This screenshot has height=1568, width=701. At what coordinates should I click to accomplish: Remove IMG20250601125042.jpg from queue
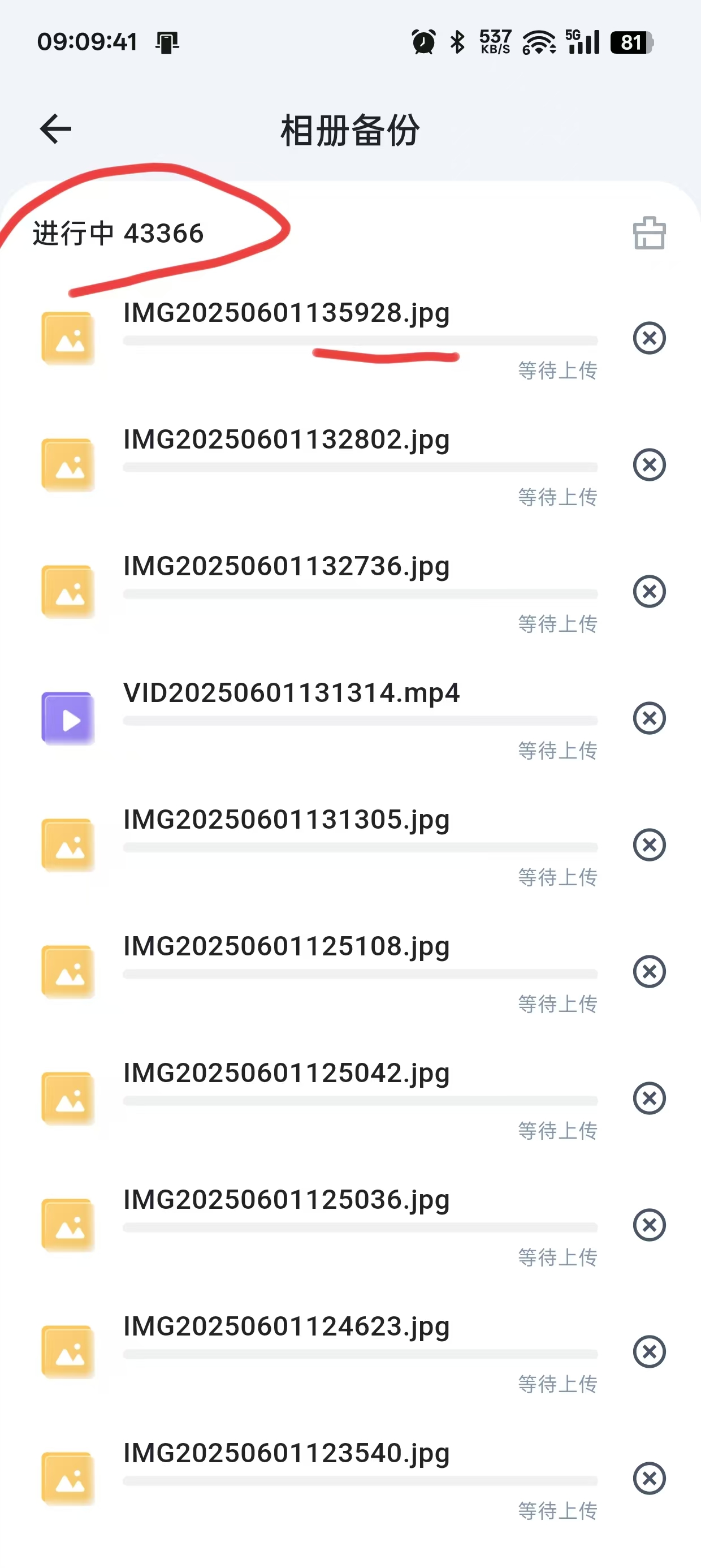pos(648,1098)
